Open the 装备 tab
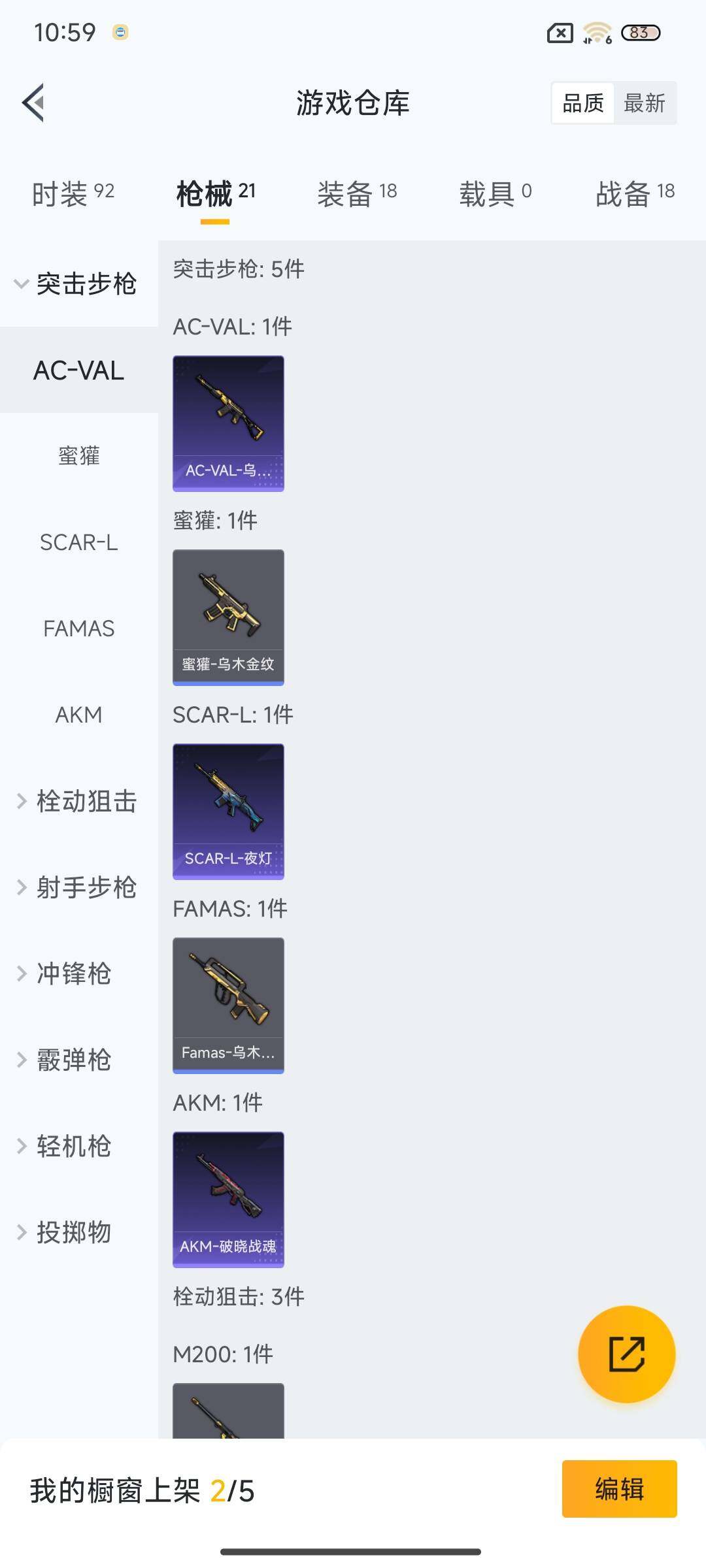Viewport: 706px width, 1568px height. click(x=358, y=193)
